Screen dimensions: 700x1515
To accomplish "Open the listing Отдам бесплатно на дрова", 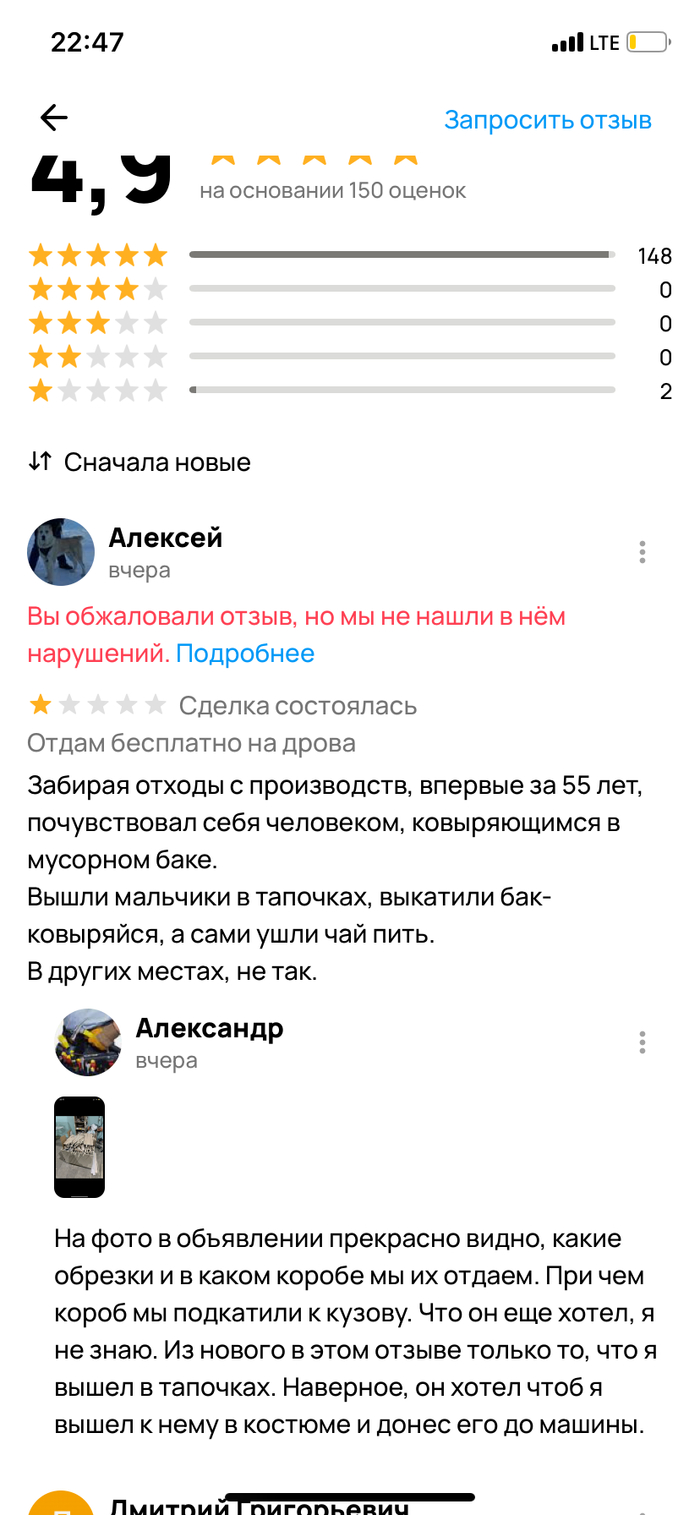I will [x=191, y=743].
